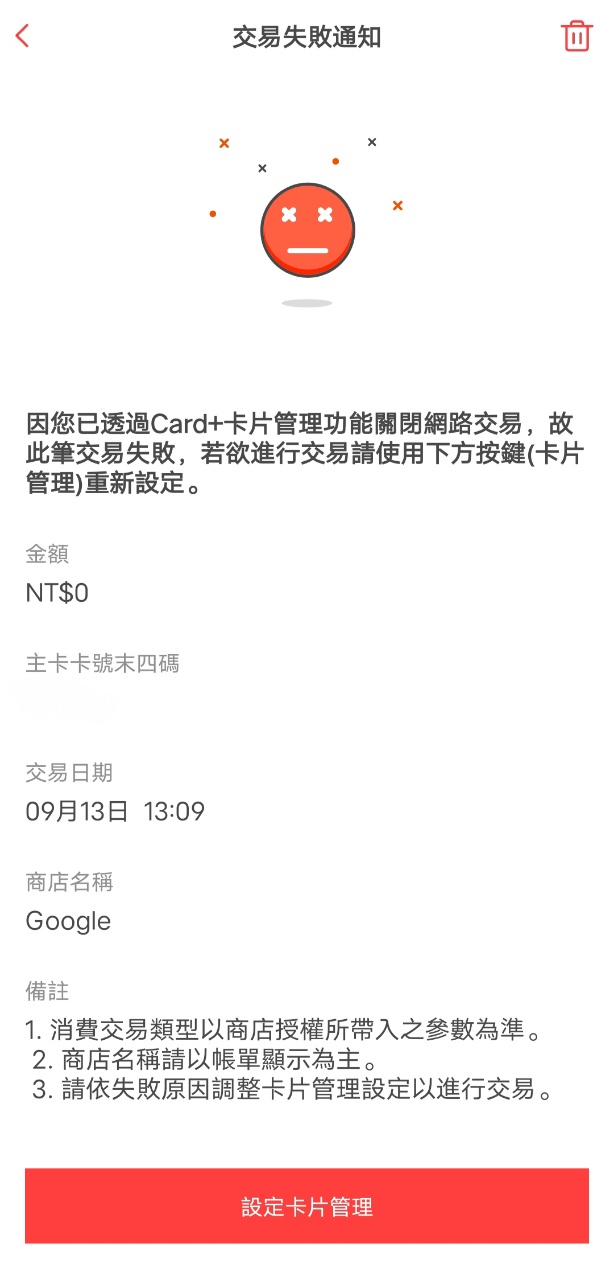Delete this notification with the trash icon

pyautogui.click(x=576, y=37)
